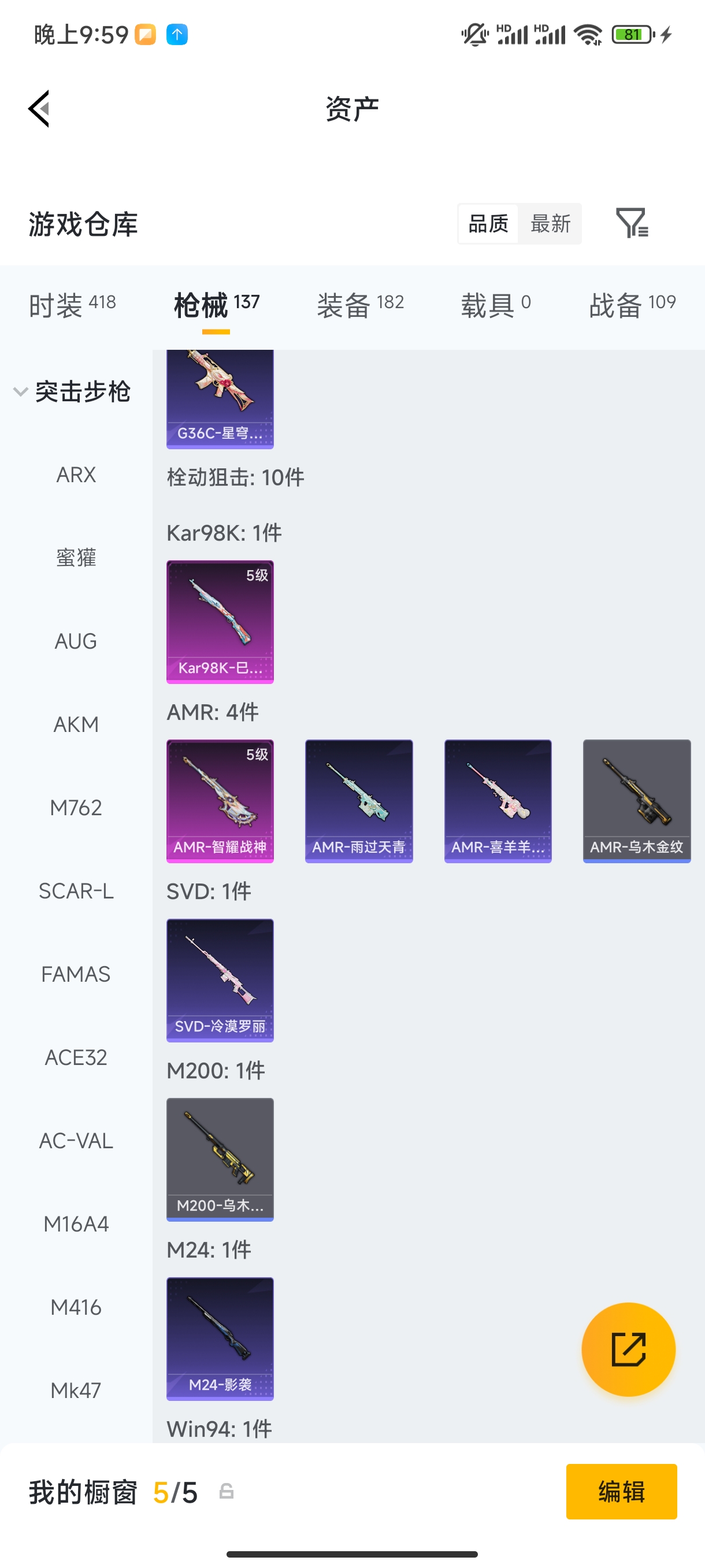
Task: Tap the upload arrow in the status bar
Action: [x=176, y=35]
